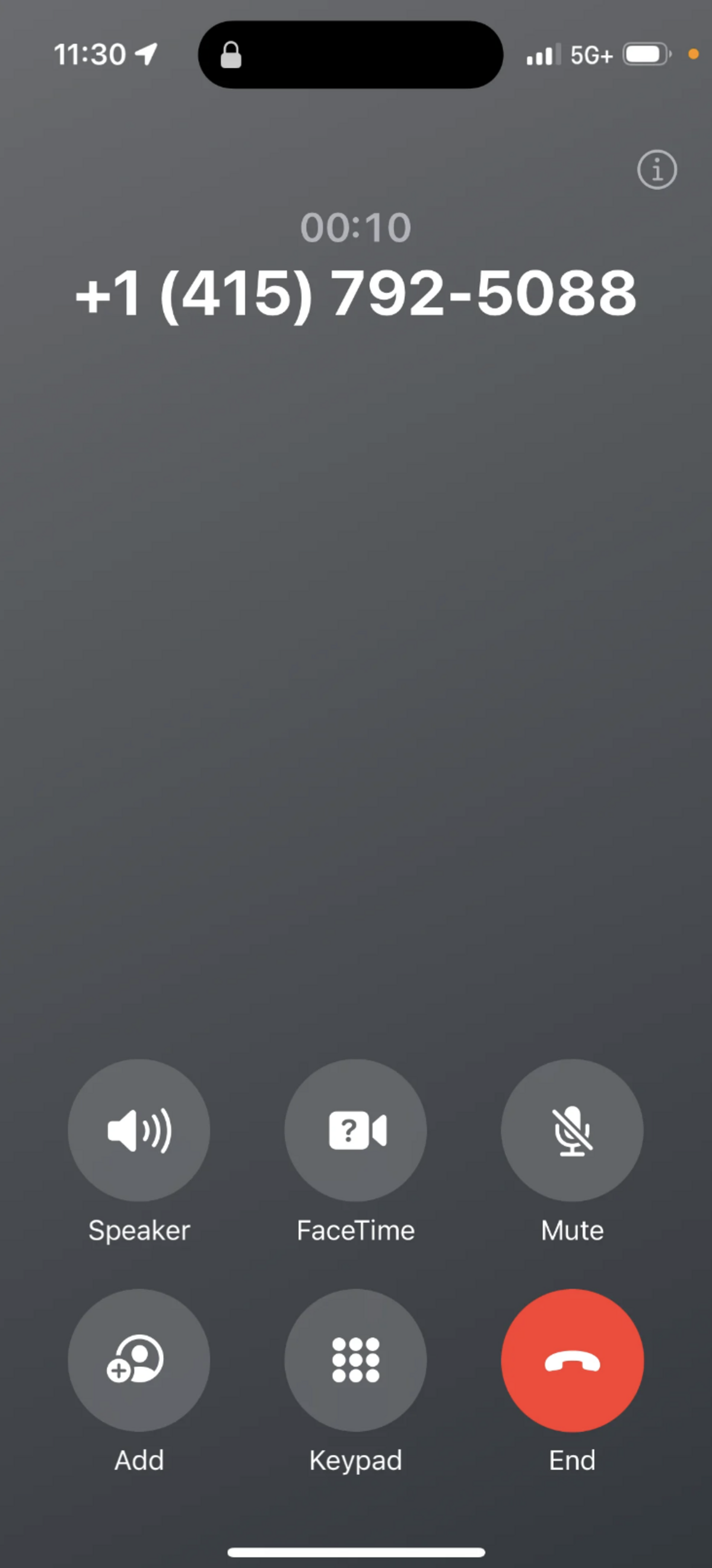Open the call info icon

tap(657, 170)
